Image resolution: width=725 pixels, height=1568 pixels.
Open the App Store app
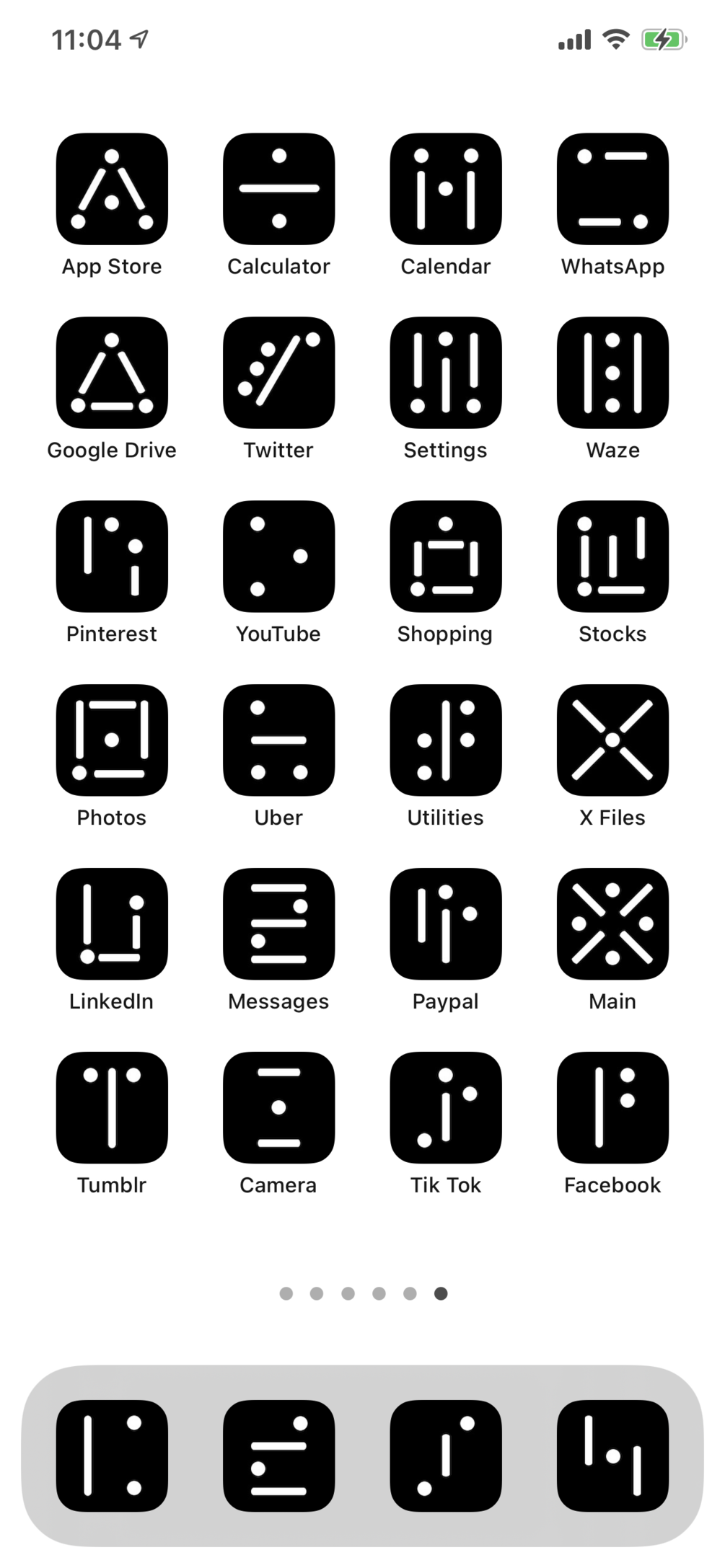click(112, 189)
